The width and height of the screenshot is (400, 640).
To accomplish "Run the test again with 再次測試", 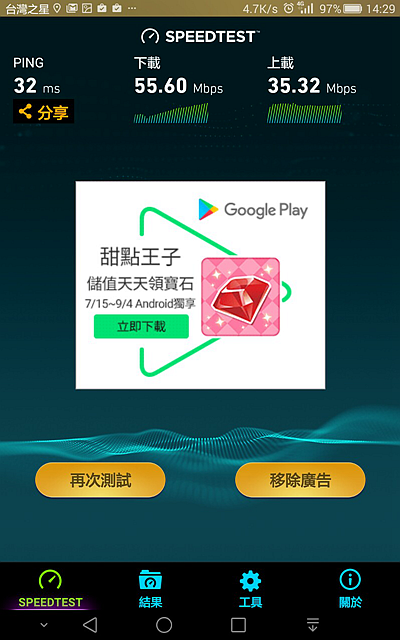I will [x=100, y=480].
